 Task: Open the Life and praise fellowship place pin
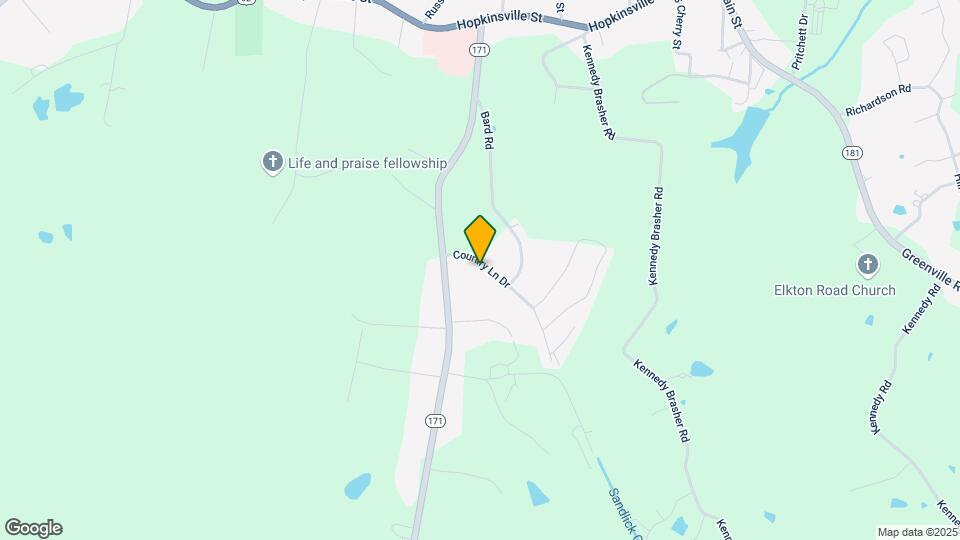271,162
